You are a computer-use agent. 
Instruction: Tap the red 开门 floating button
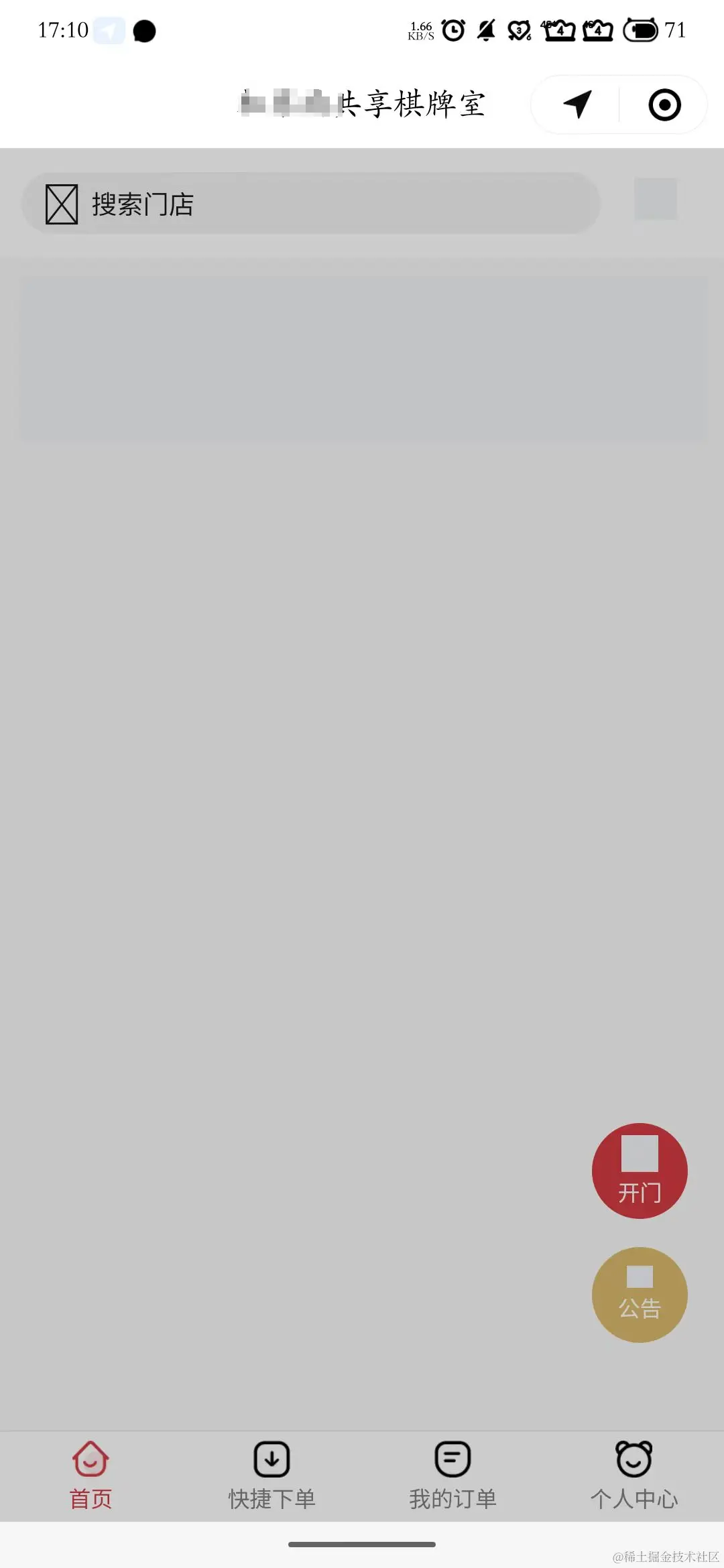point(640,1171)
